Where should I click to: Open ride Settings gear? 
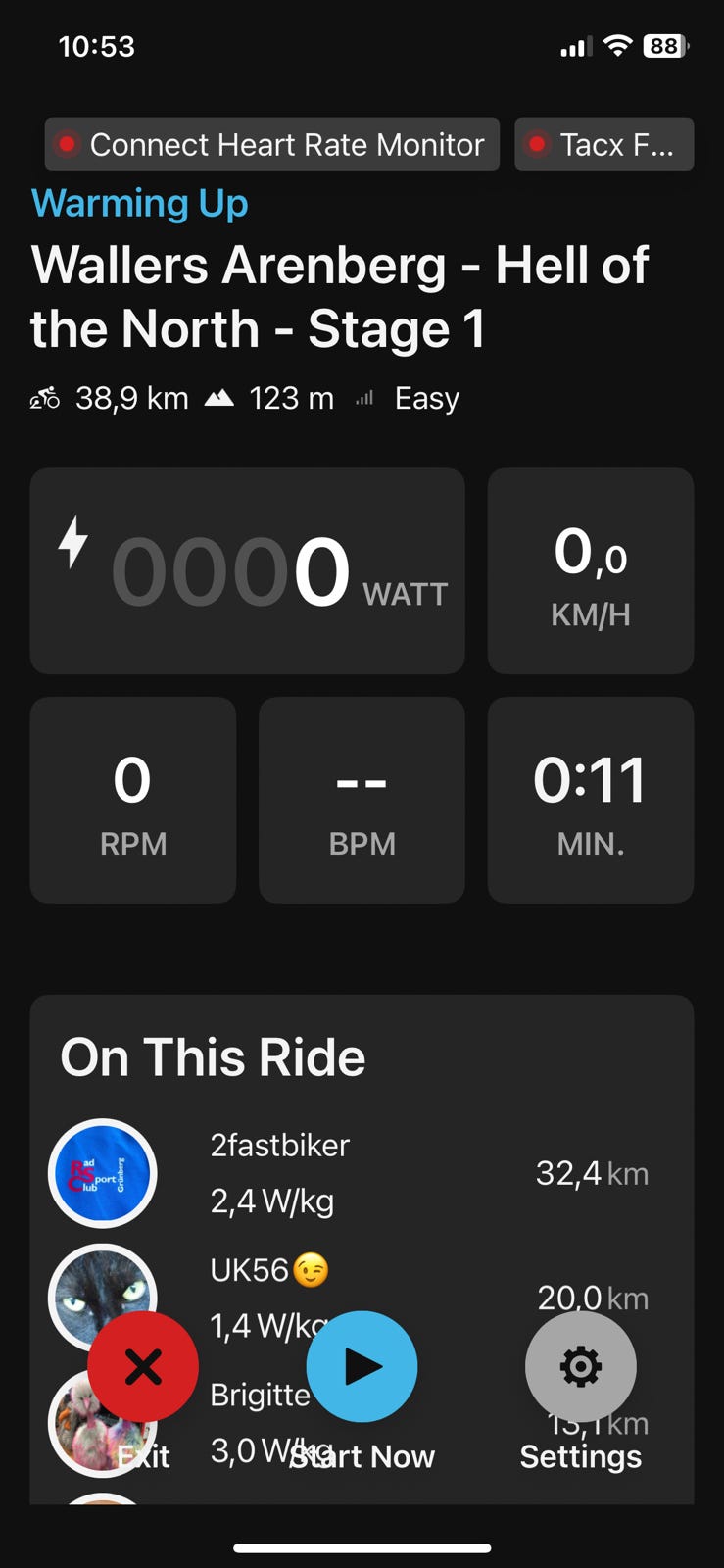pyautogui.click(x=580, y=1366)
